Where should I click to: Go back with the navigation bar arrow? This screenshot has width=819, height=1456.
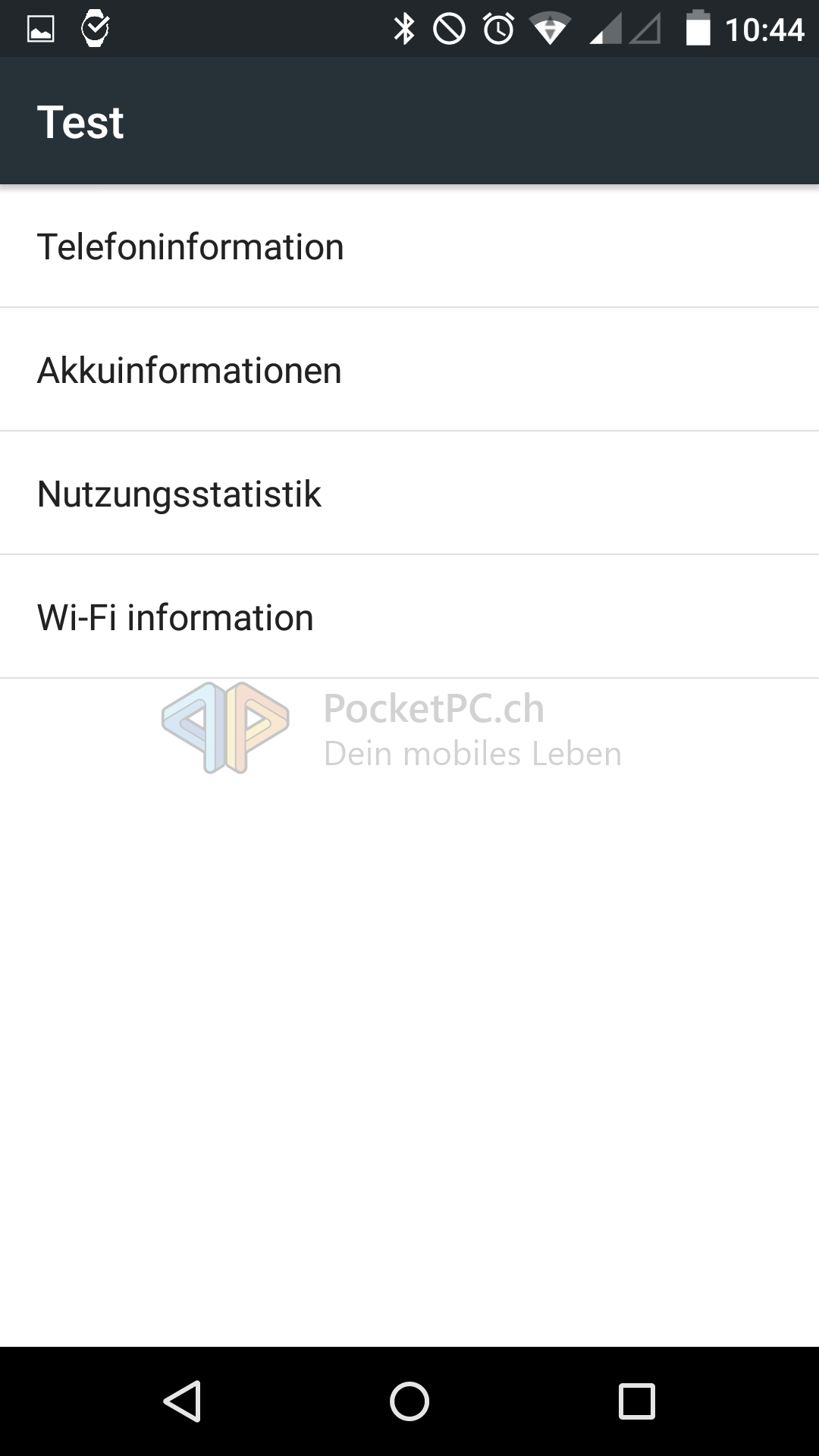tap(182, 1401)
